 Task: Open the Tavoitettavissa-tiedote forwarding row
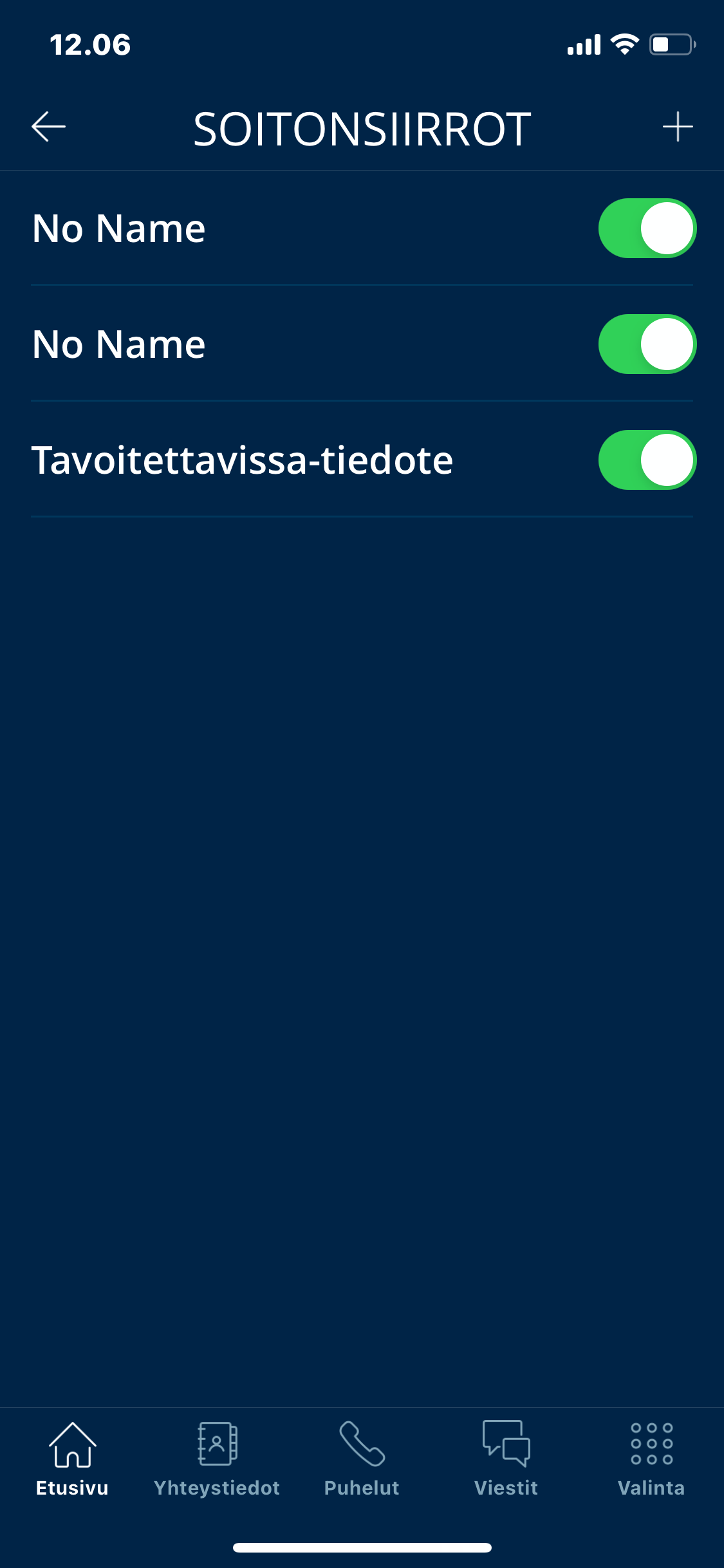tap(243, 460)
